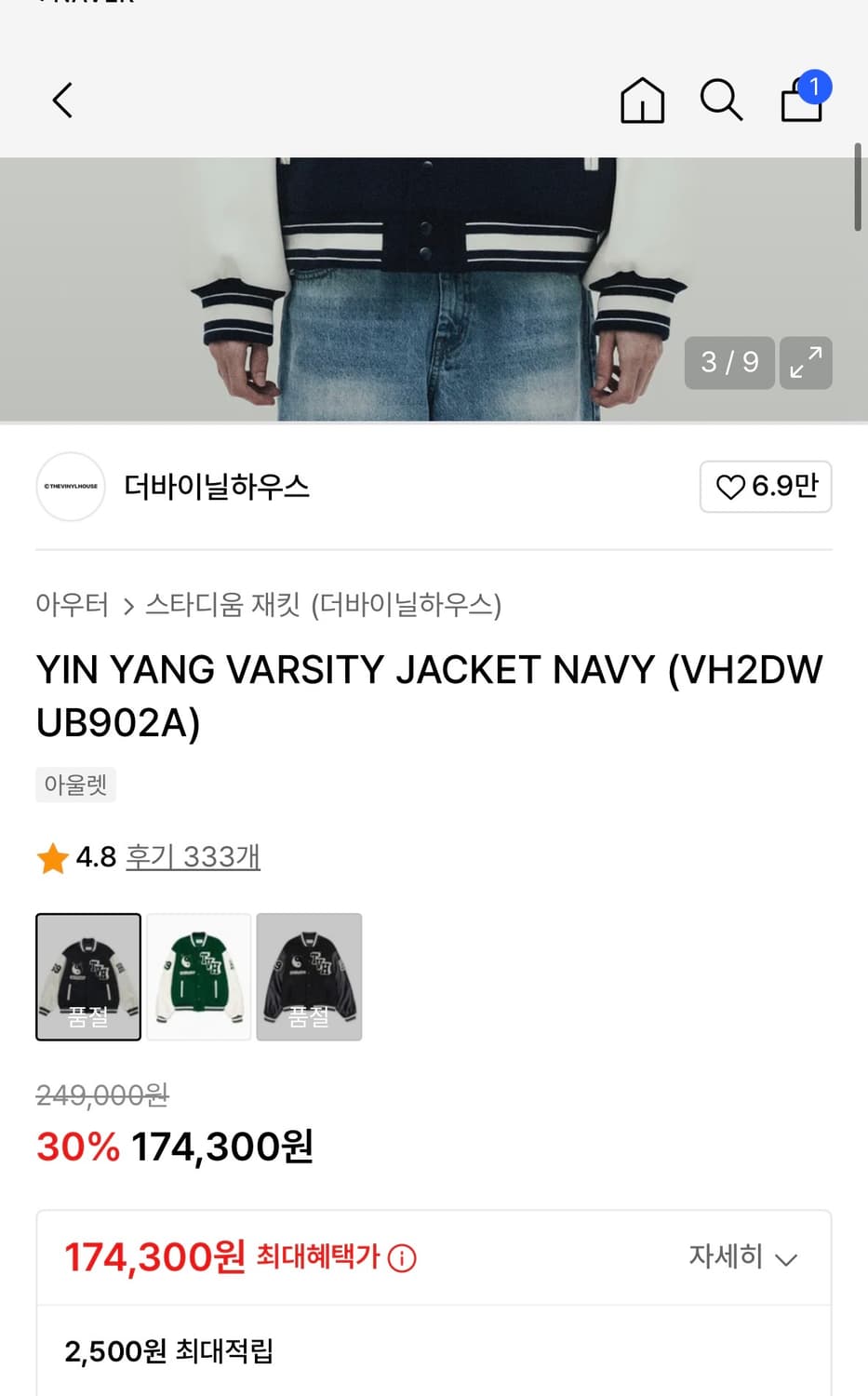Expand the 최대혜택가 price breakdown panel

click(x=433, y=1258)
